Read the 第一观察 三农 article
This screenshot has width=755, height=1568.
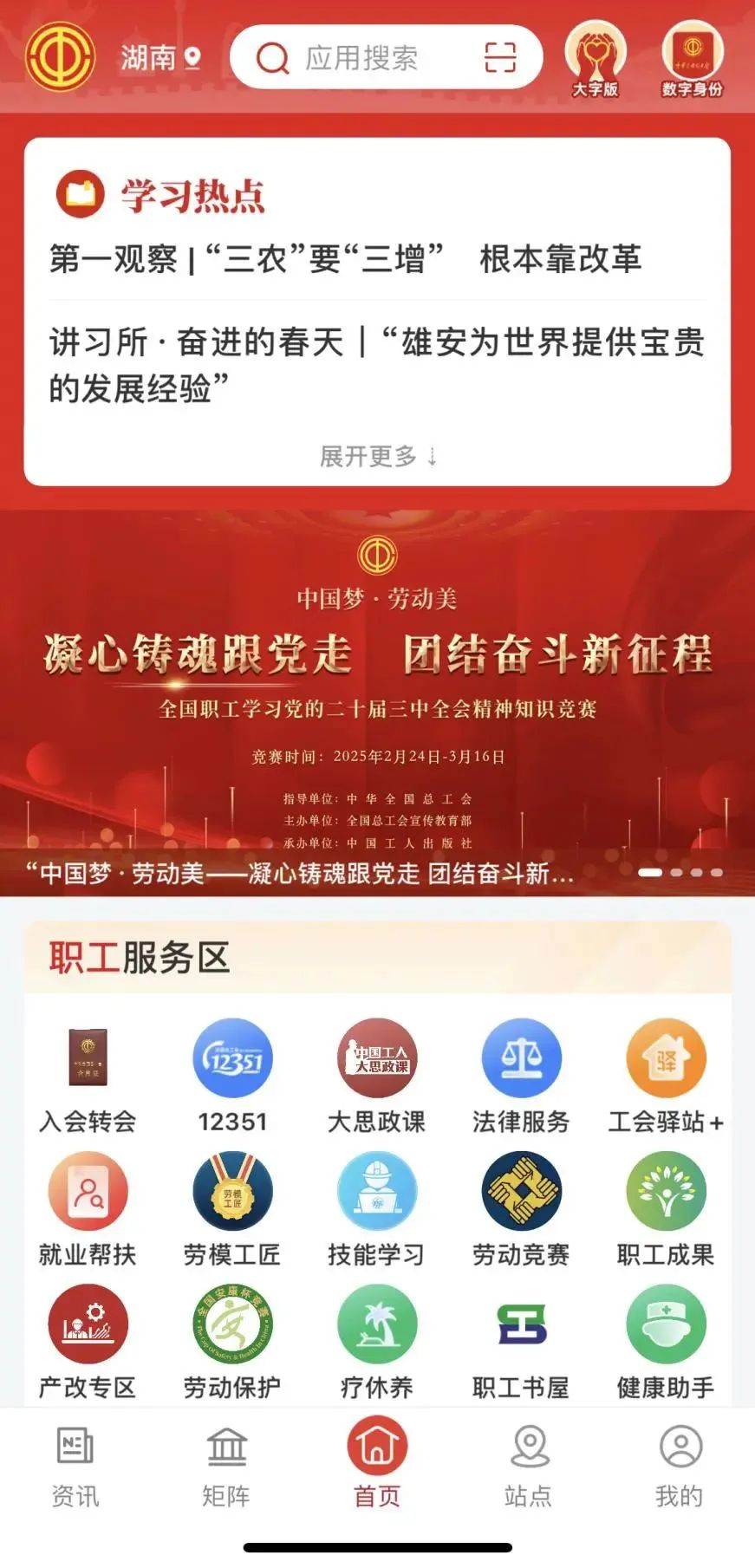pos(345,258)
